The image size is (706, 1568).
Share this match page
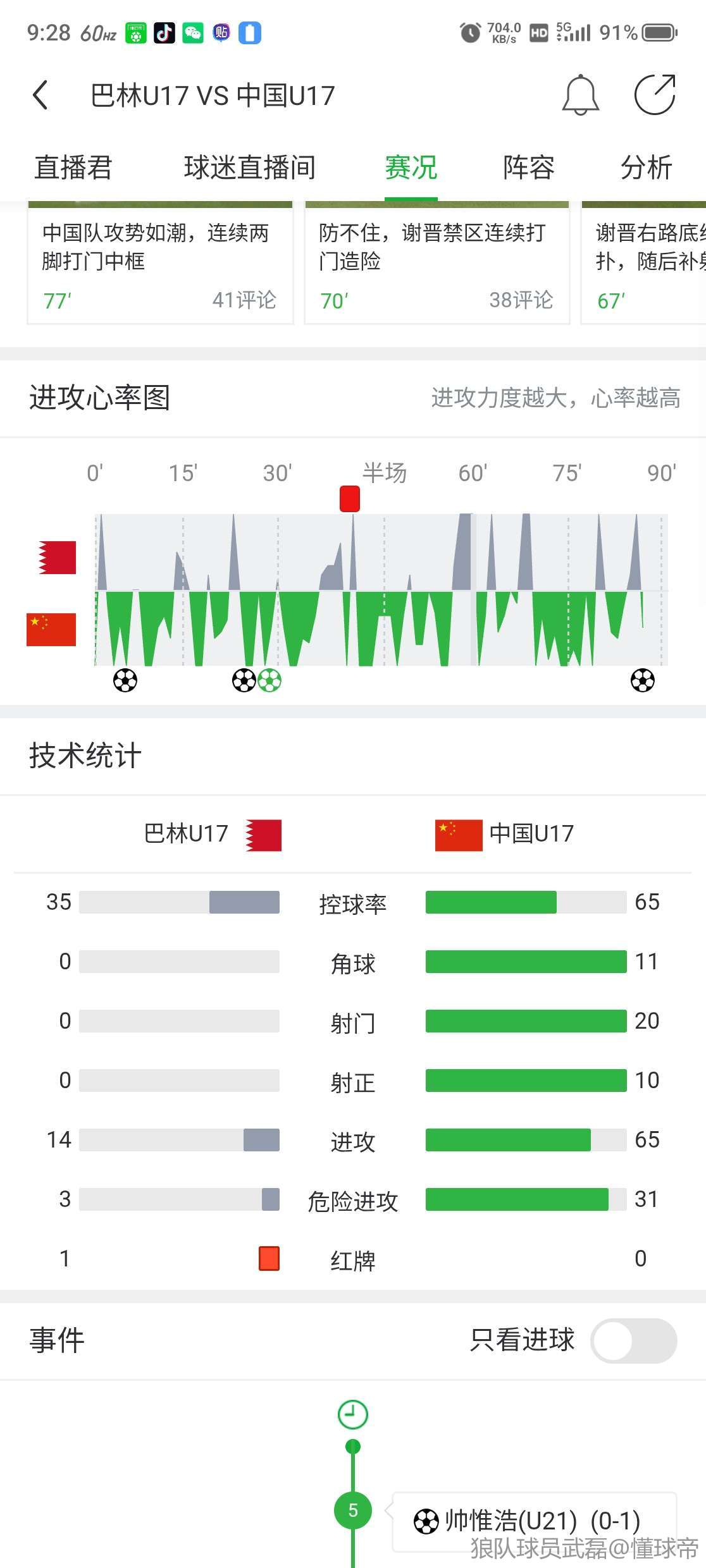pyautogui.click(x=655, y=95)
